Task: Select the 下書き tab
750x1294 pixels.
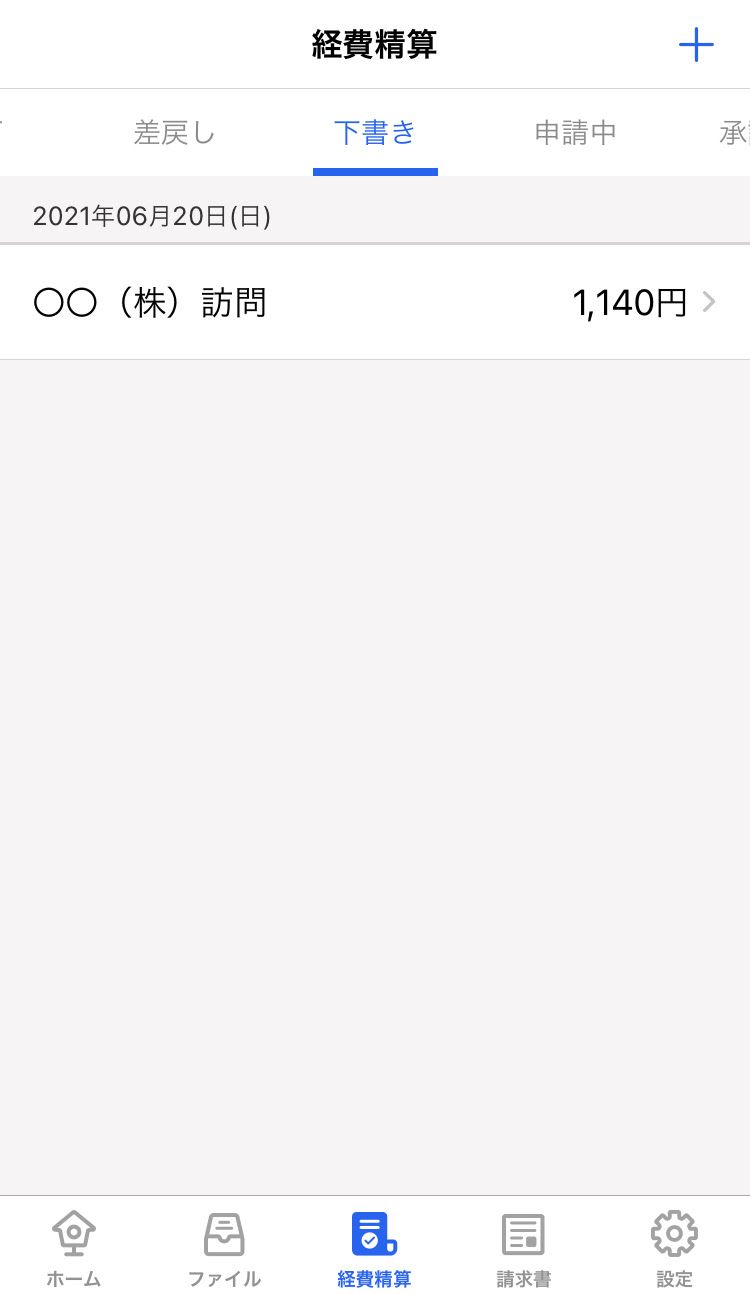Action: coord(375,133)
